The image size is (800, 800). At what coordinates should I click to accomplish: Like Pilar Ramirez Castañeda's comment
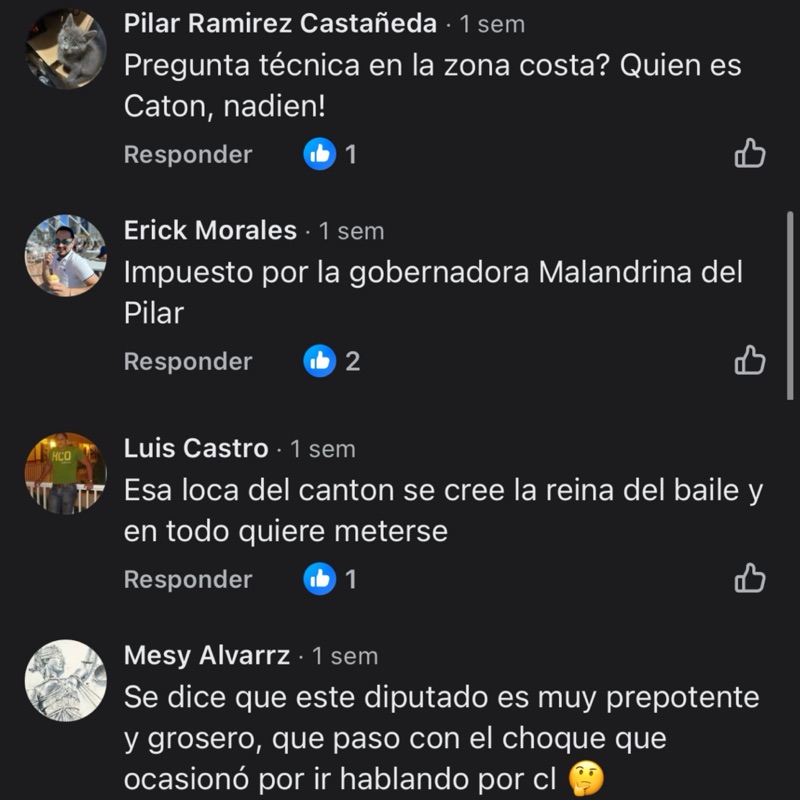point(750,154)
